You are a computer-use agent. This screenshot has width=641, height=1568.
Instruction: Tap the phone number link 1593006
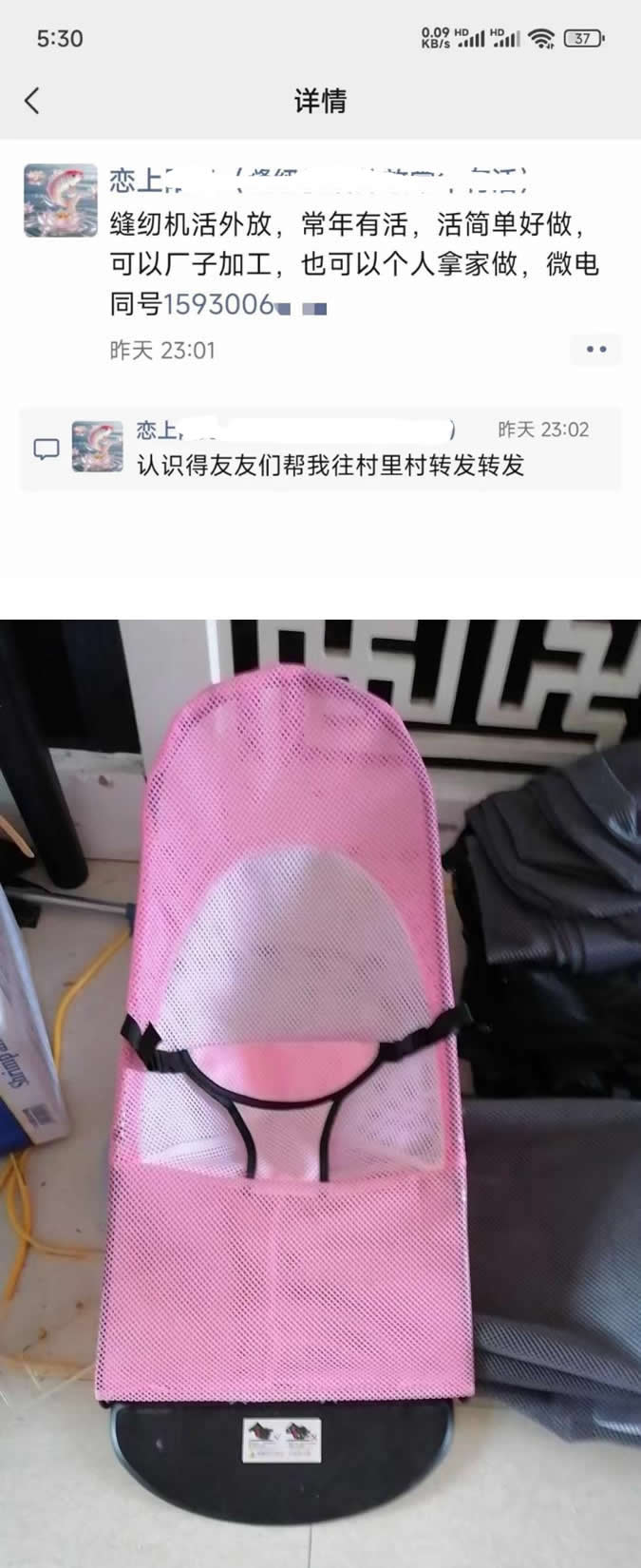tap(218, 305)
